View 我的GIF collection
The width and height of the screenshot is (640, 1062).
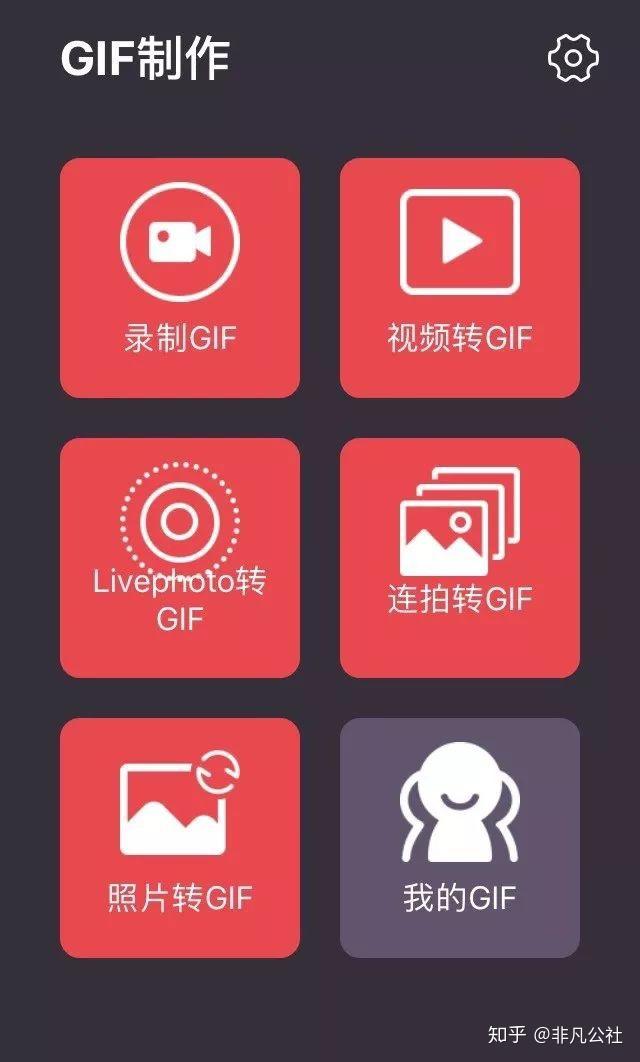point(460,838)
